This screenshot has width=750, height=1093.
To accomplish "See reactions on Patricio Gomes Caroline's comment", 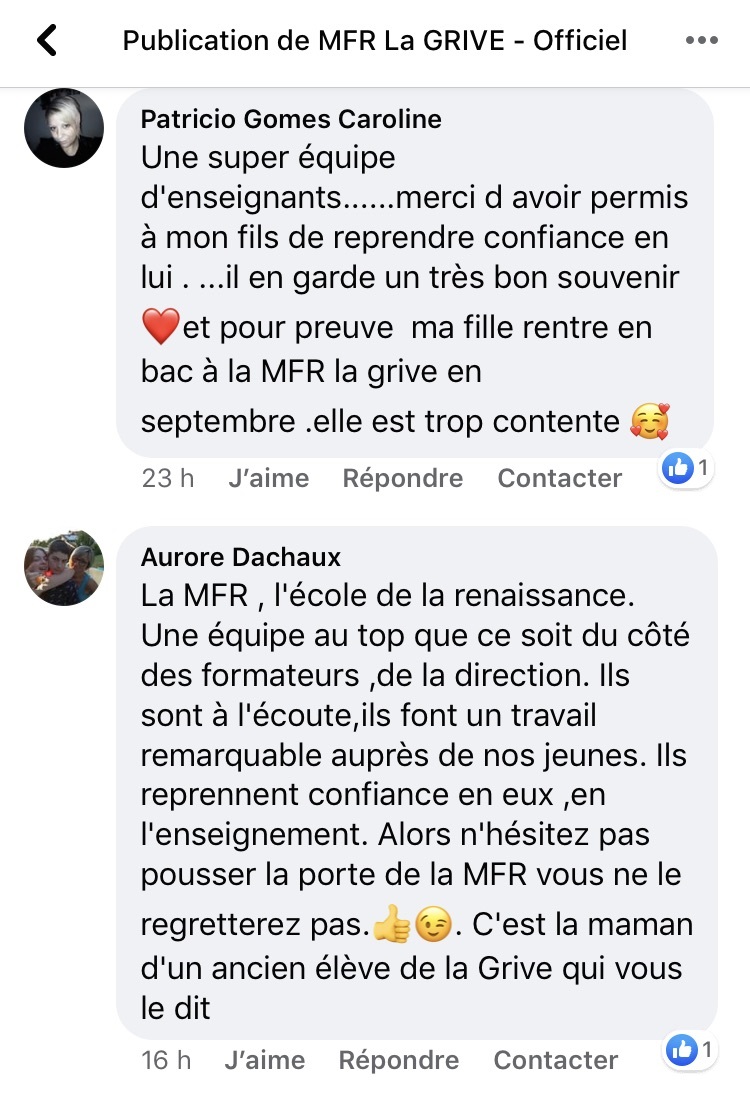I will [687, 467].
